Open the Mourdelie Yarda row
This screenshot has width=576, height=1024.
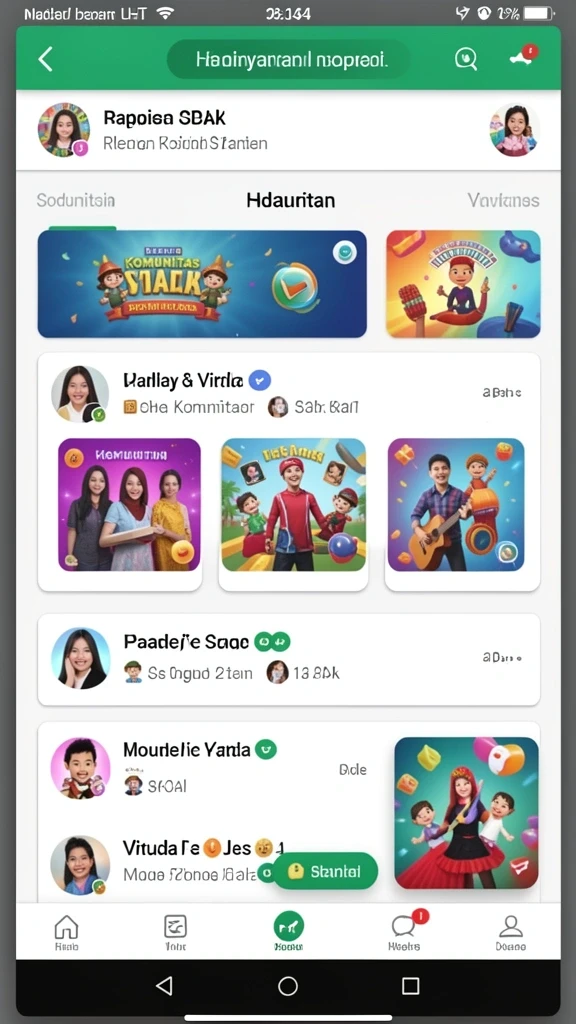(x=209, y=767)
